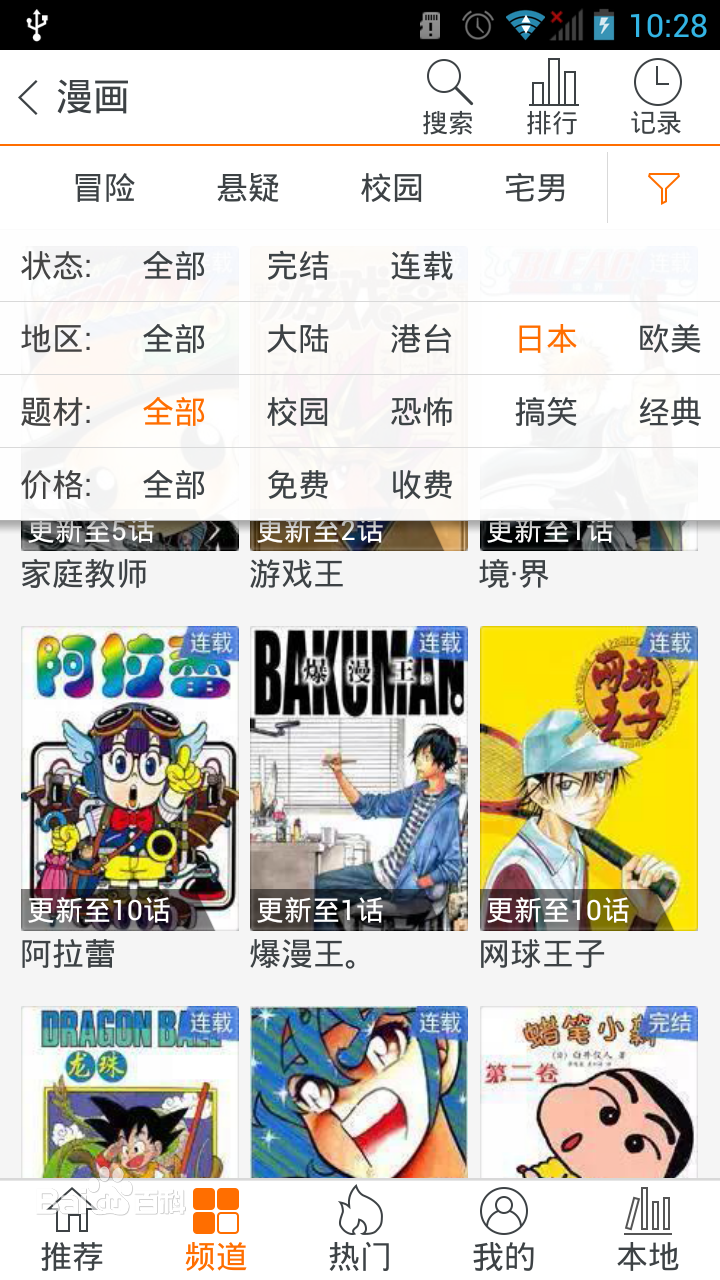Collapse the orange filter funnel panel
720x1280 pixels.
(663, 188)
